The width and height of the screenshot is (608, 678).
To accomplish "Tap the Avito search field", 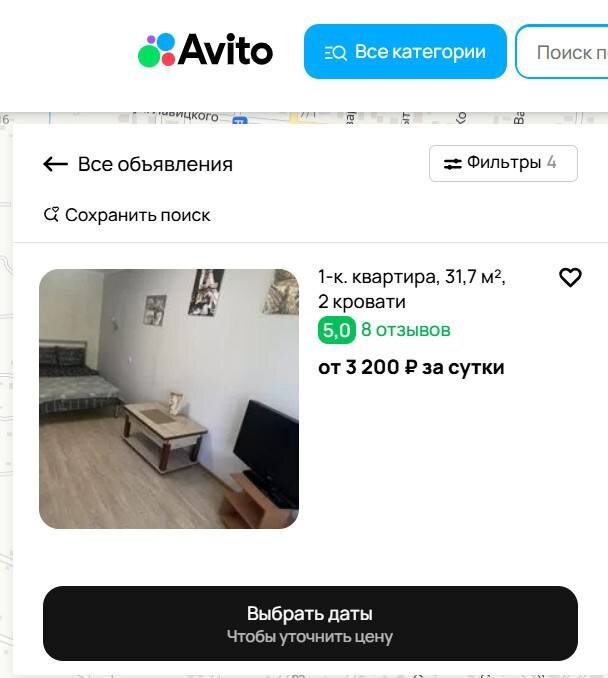I will [x=565, y=52].
